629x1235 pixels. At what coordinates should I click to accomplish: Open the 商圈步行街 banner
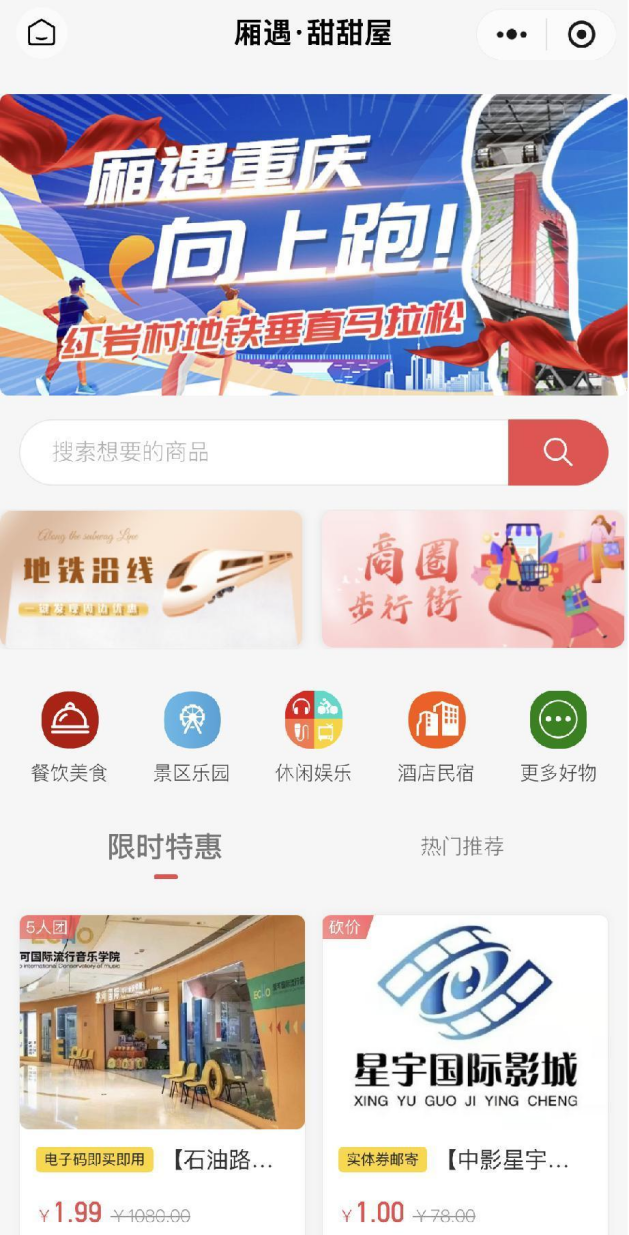coord(472,579)
